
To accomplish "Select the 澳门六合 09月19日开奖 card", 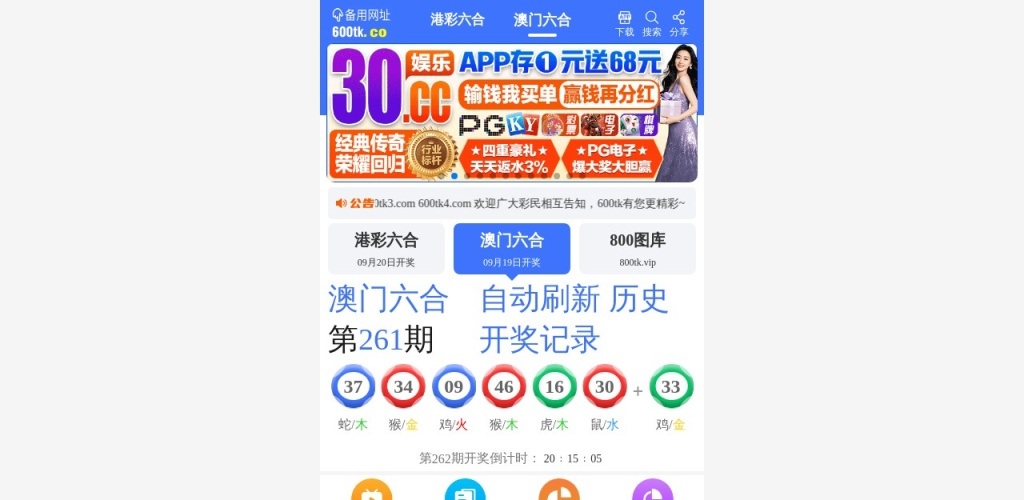I will click(512, 249).
